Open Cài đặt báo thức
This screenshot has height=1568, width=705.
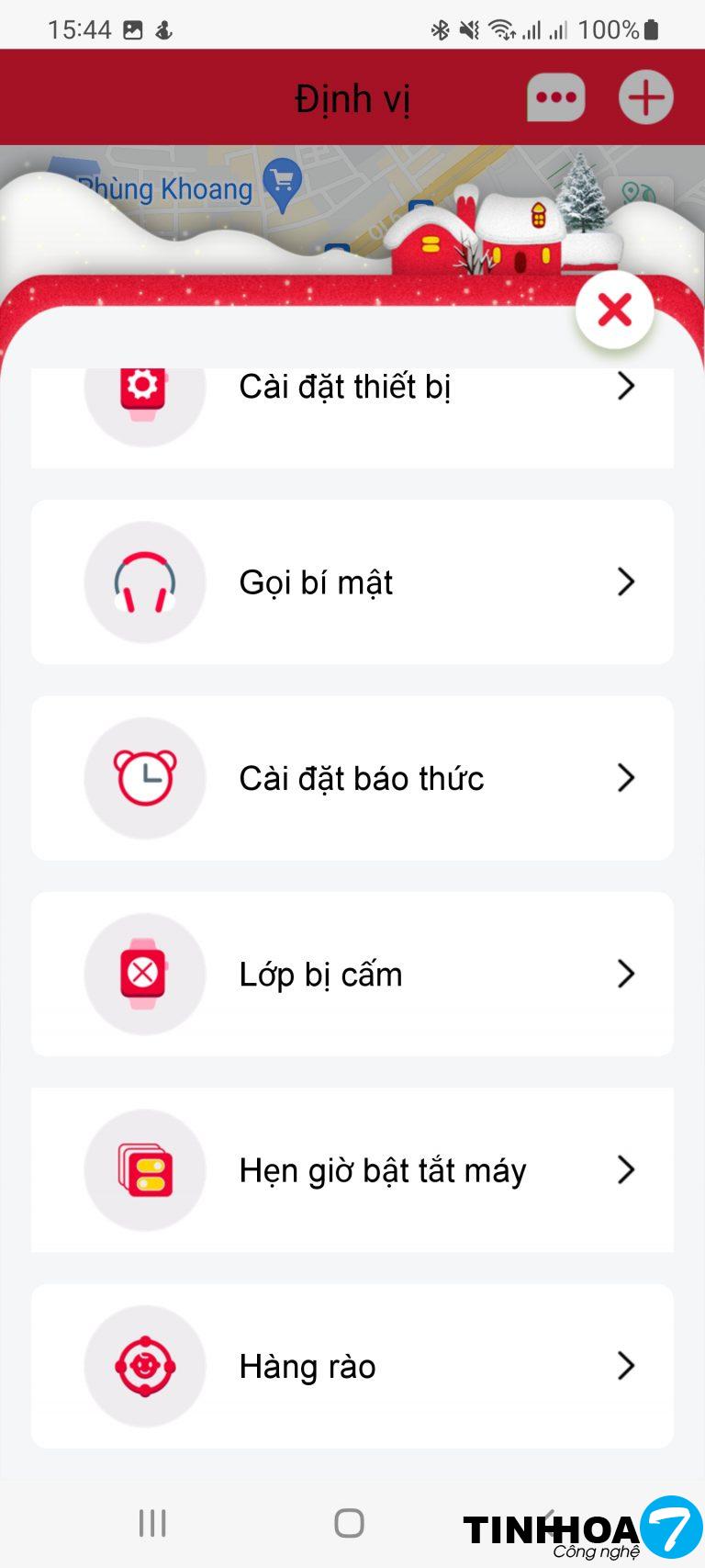(352, 778)
